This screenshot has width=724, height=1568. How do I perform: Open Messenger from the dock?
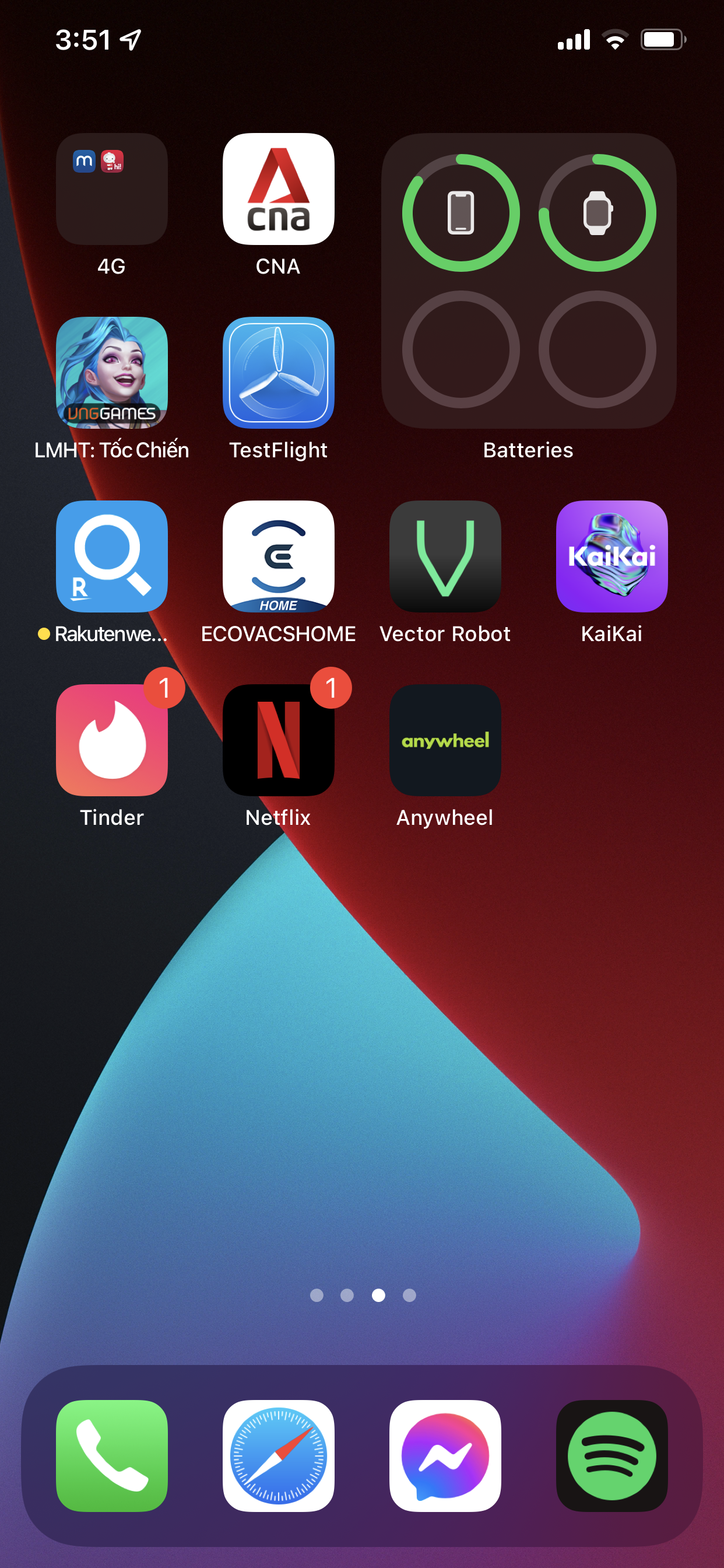pyautogui.click(x=445, y=1456)
